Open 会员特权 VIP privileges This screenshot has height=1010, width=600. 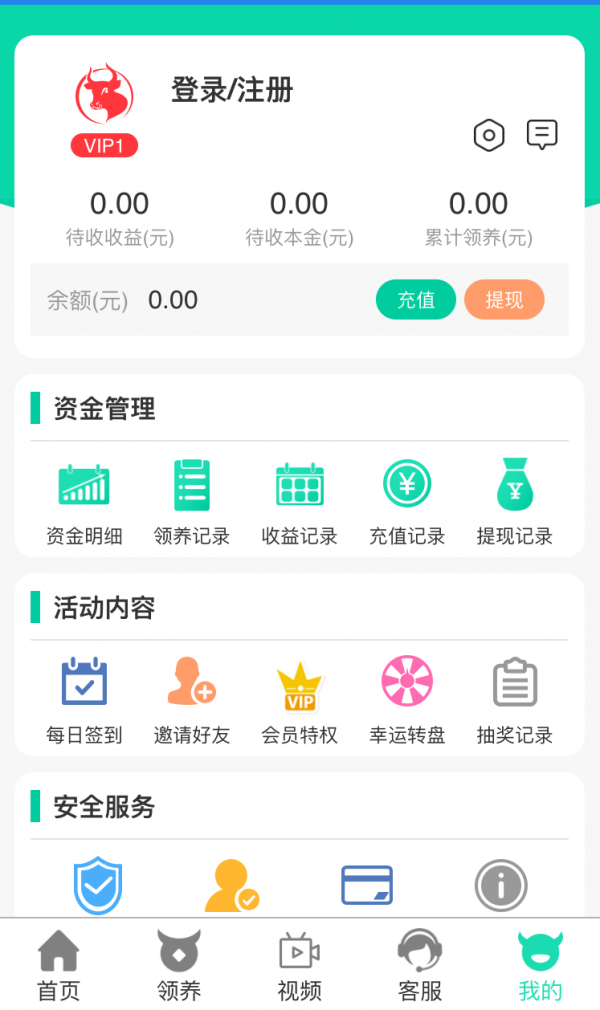click(300, 700)
